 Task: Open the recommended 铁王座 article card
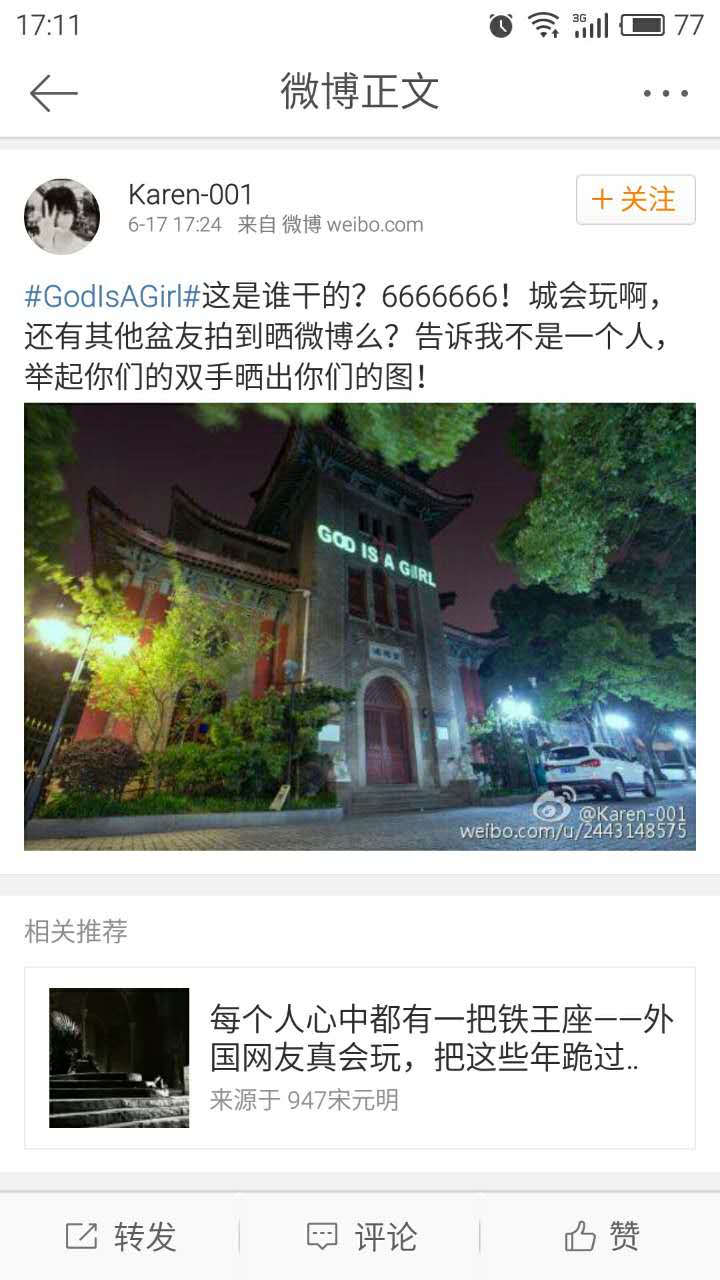(360, 1058)
